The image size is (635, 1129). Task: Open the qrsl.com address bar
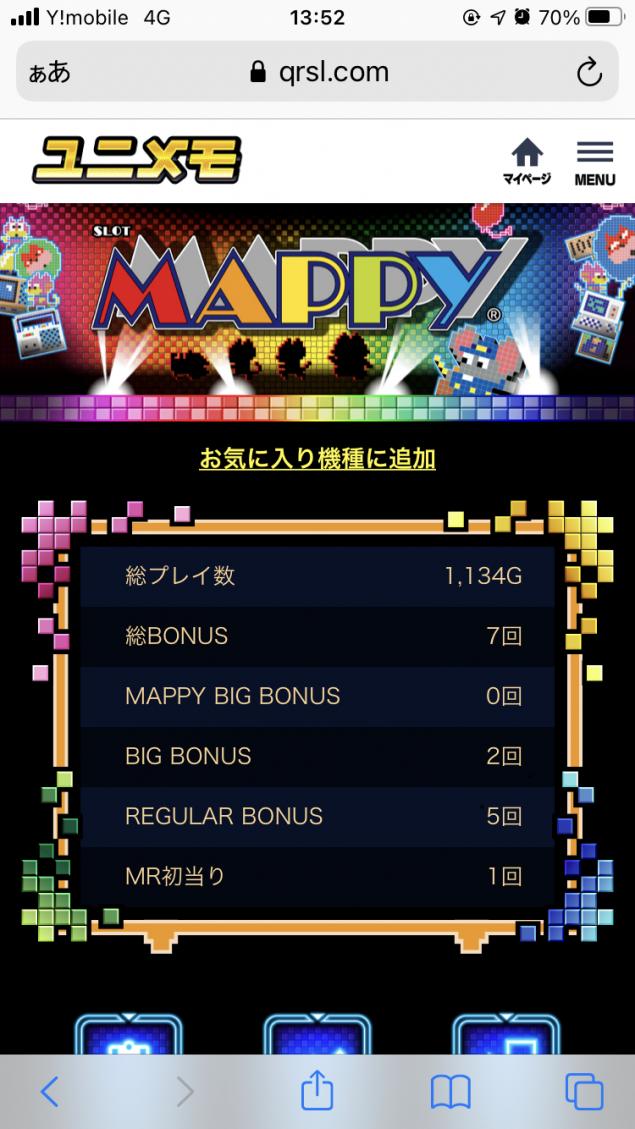320,72
